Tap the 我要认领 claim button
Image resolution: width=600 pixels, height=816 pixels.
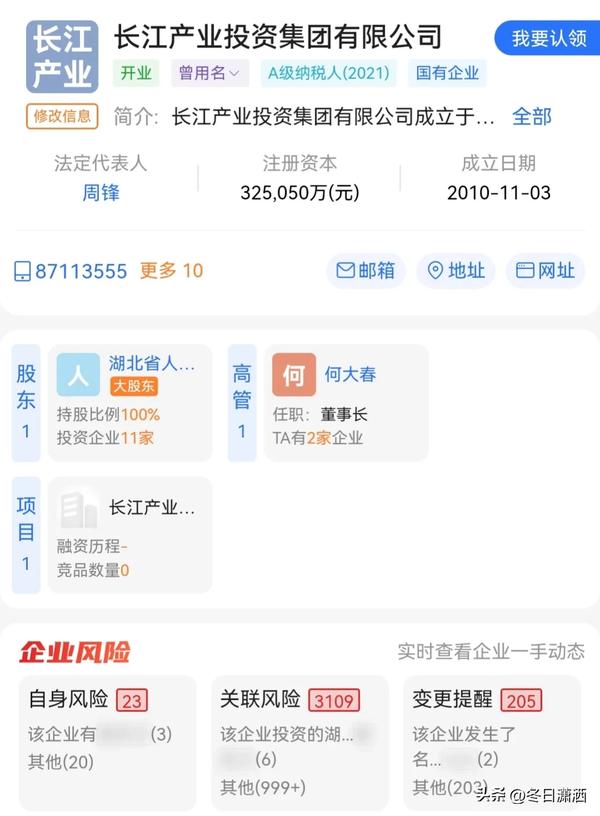548,39
